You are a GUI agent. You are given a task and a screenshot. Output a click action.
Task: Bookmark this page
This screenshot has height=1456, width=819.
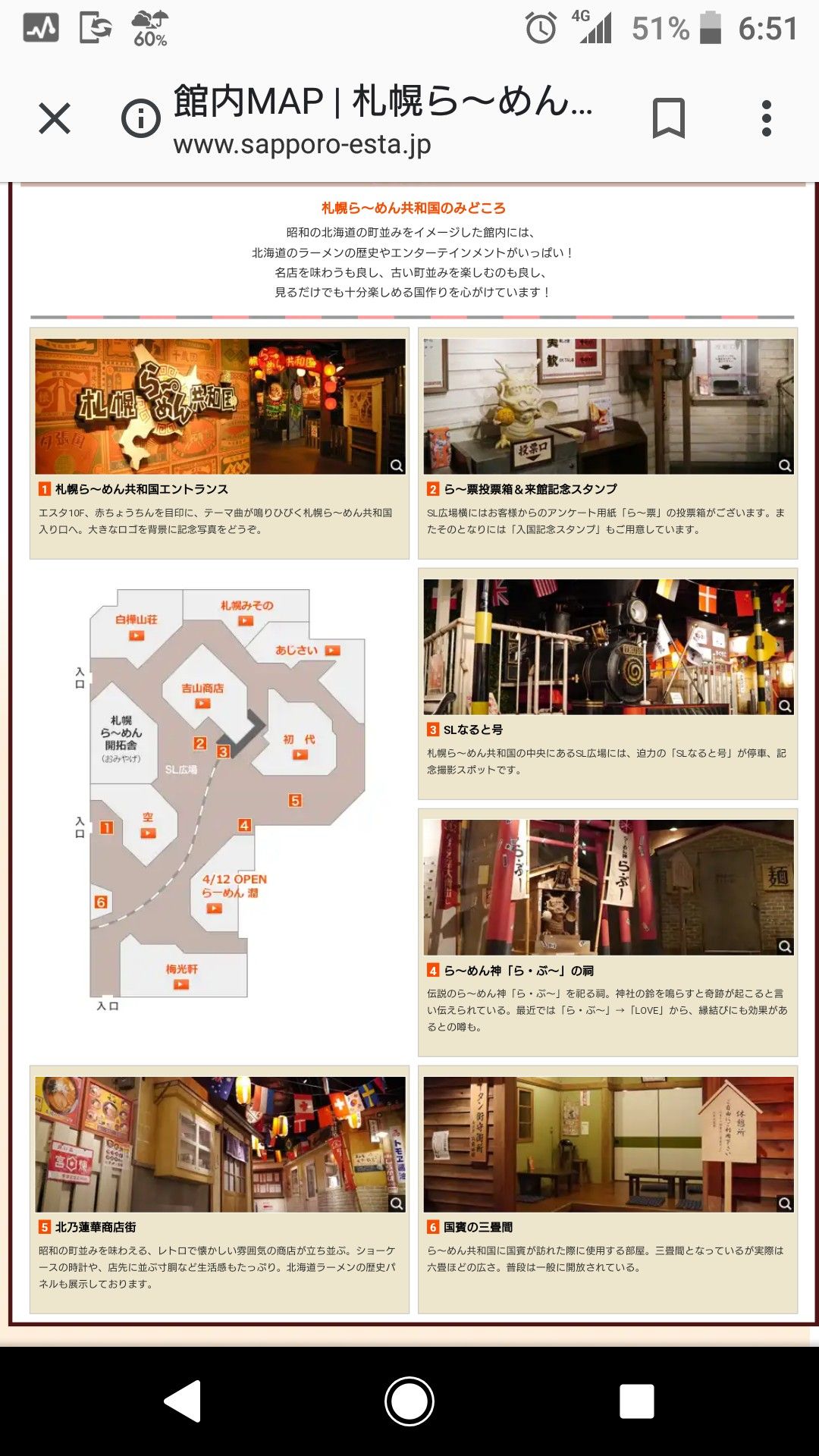click(668, 119)
